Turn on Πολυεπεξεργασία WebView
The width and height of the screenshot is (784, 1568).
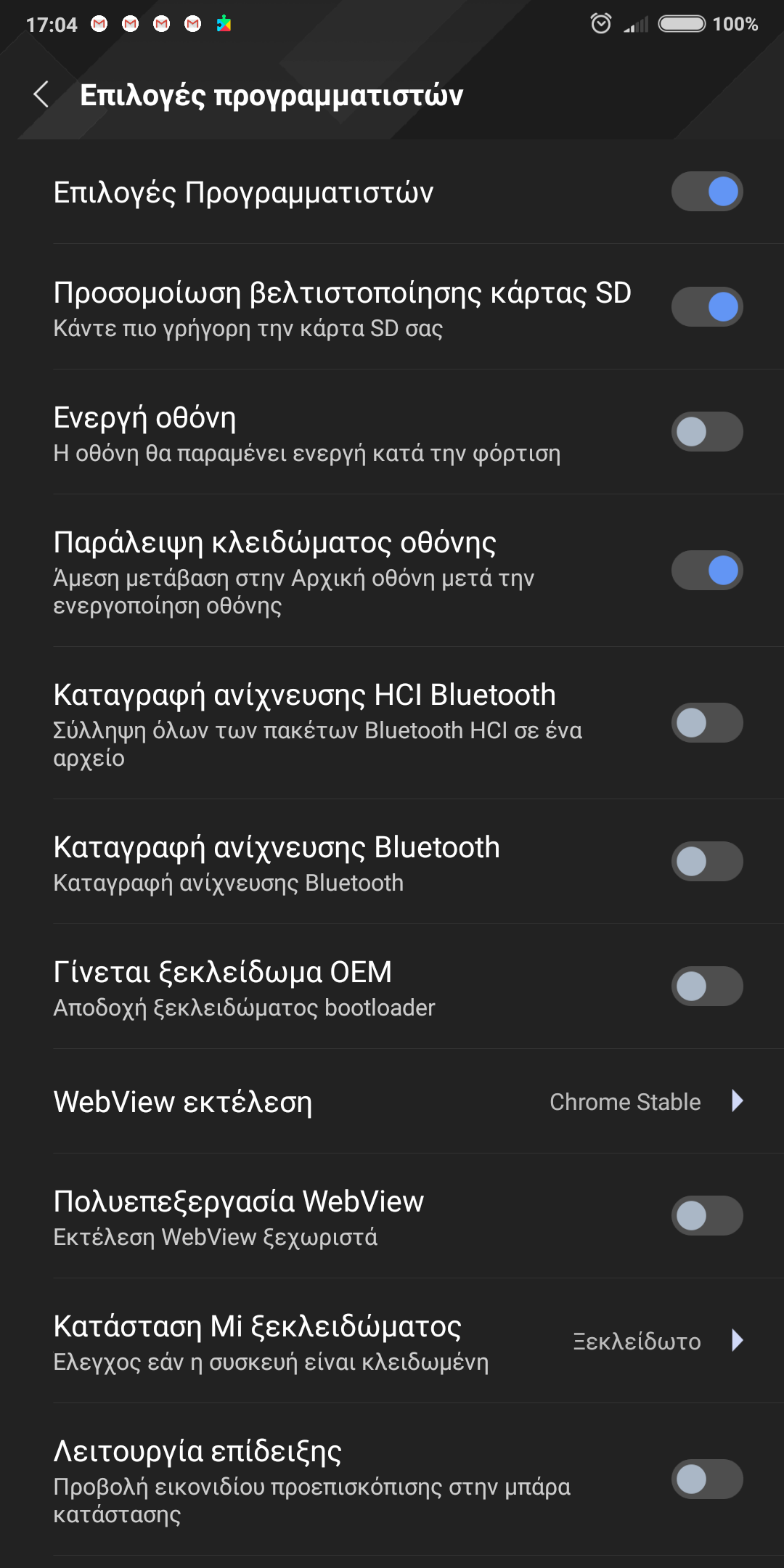(x=706, y=1216)
